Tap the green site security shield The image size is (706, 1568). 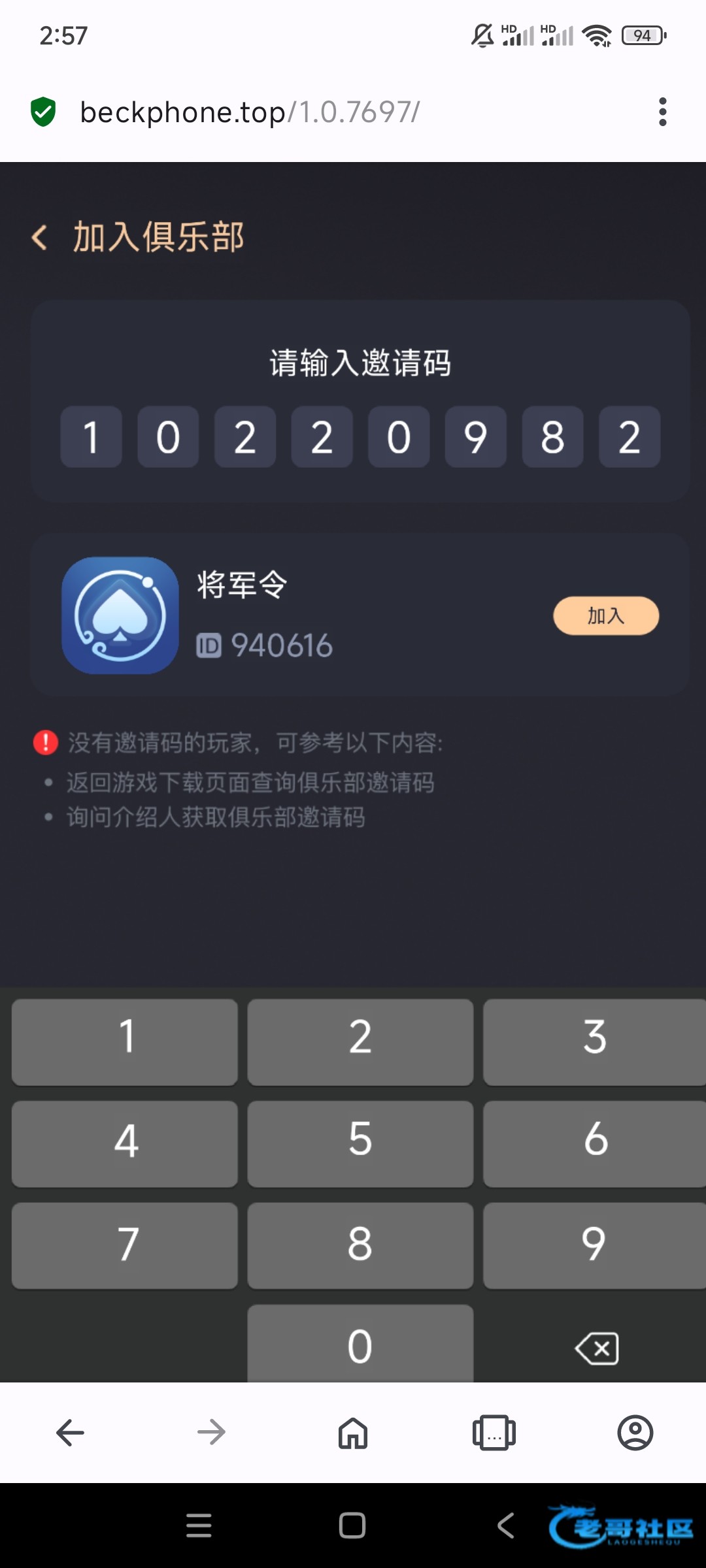[x=43, y=112]
